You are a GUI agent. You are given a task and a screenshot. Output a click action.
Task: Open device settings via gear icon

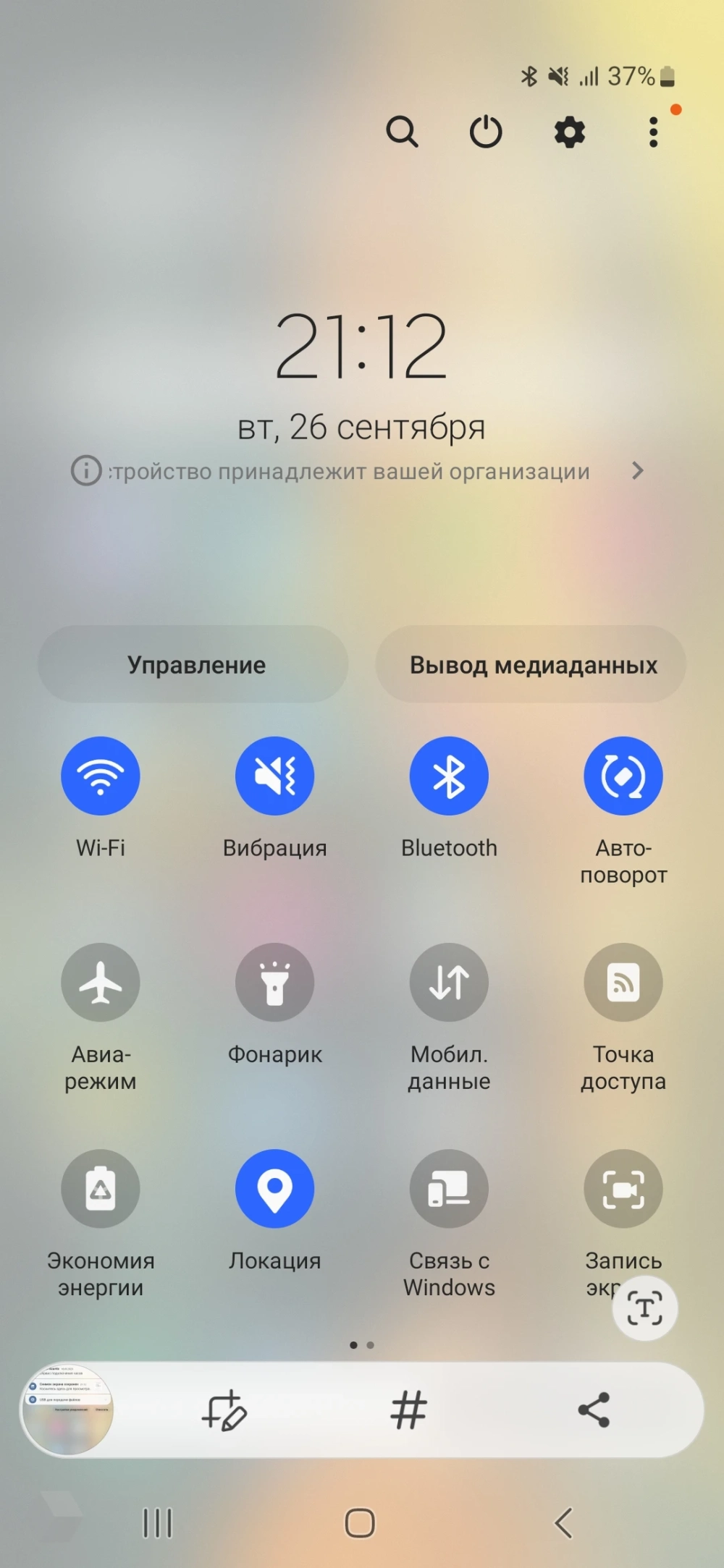tap(570, 132)
